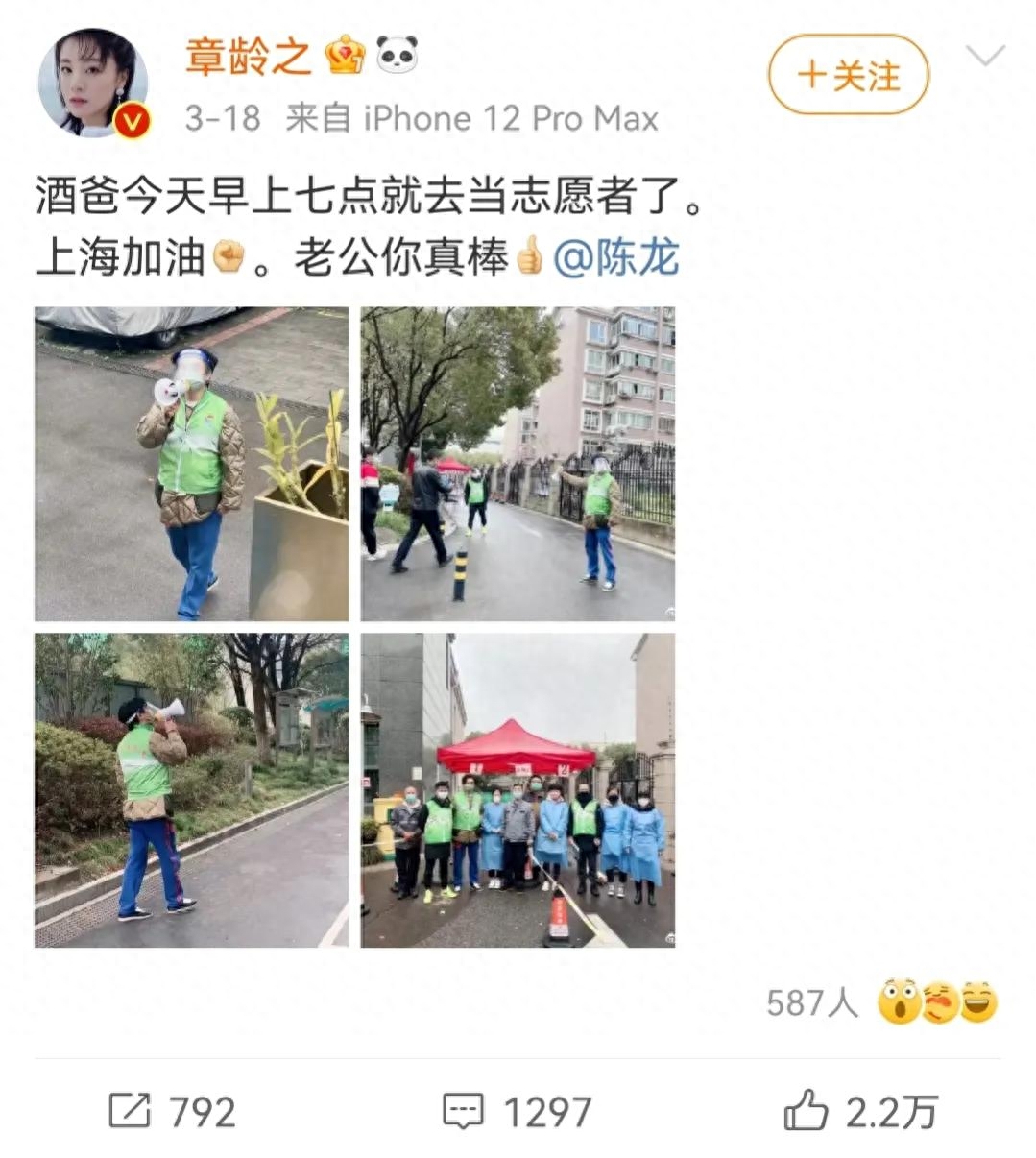View the 587人 reactions list
The width and height of the screenshot is (1036, 1158).
tap(881, 1002)
